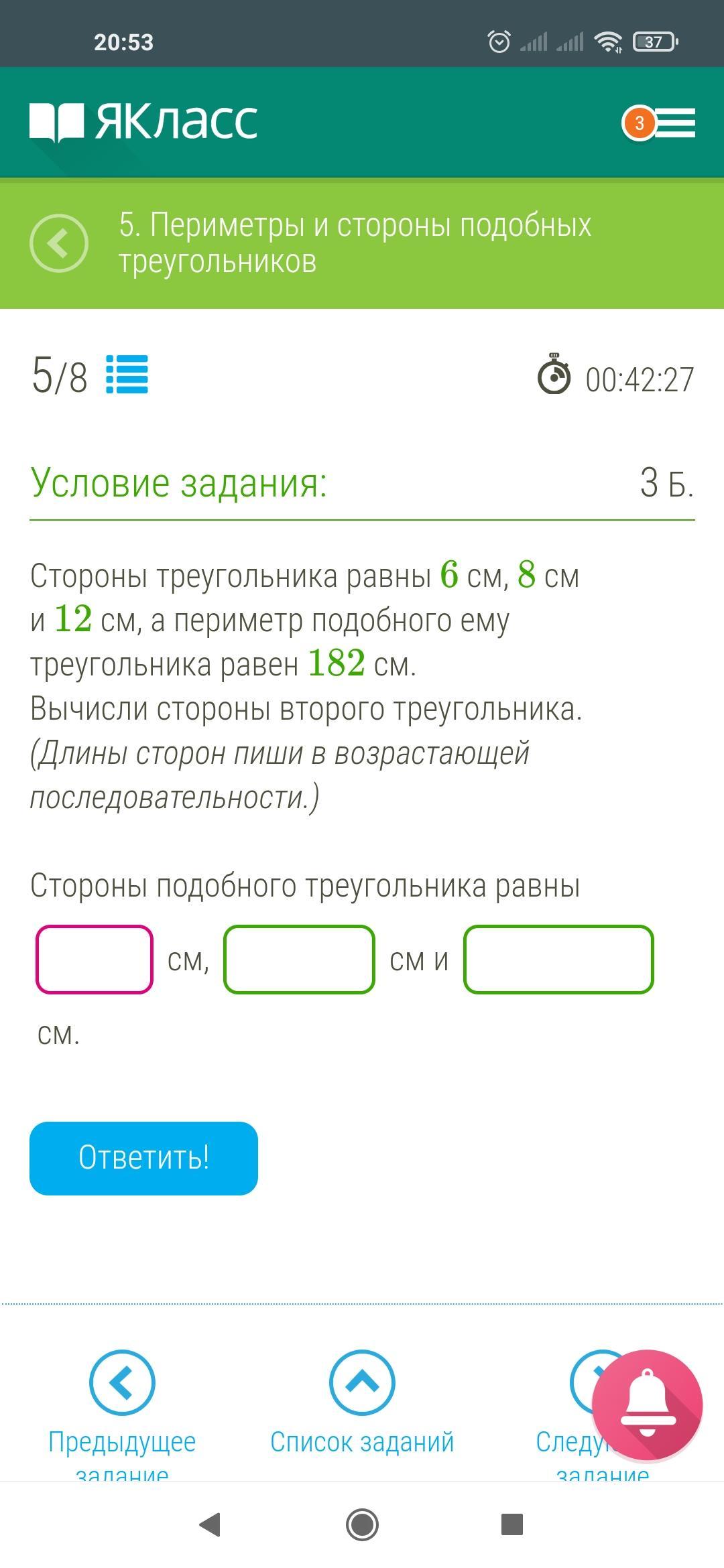
Task: Focus the third side length input field
Action: 558,959
